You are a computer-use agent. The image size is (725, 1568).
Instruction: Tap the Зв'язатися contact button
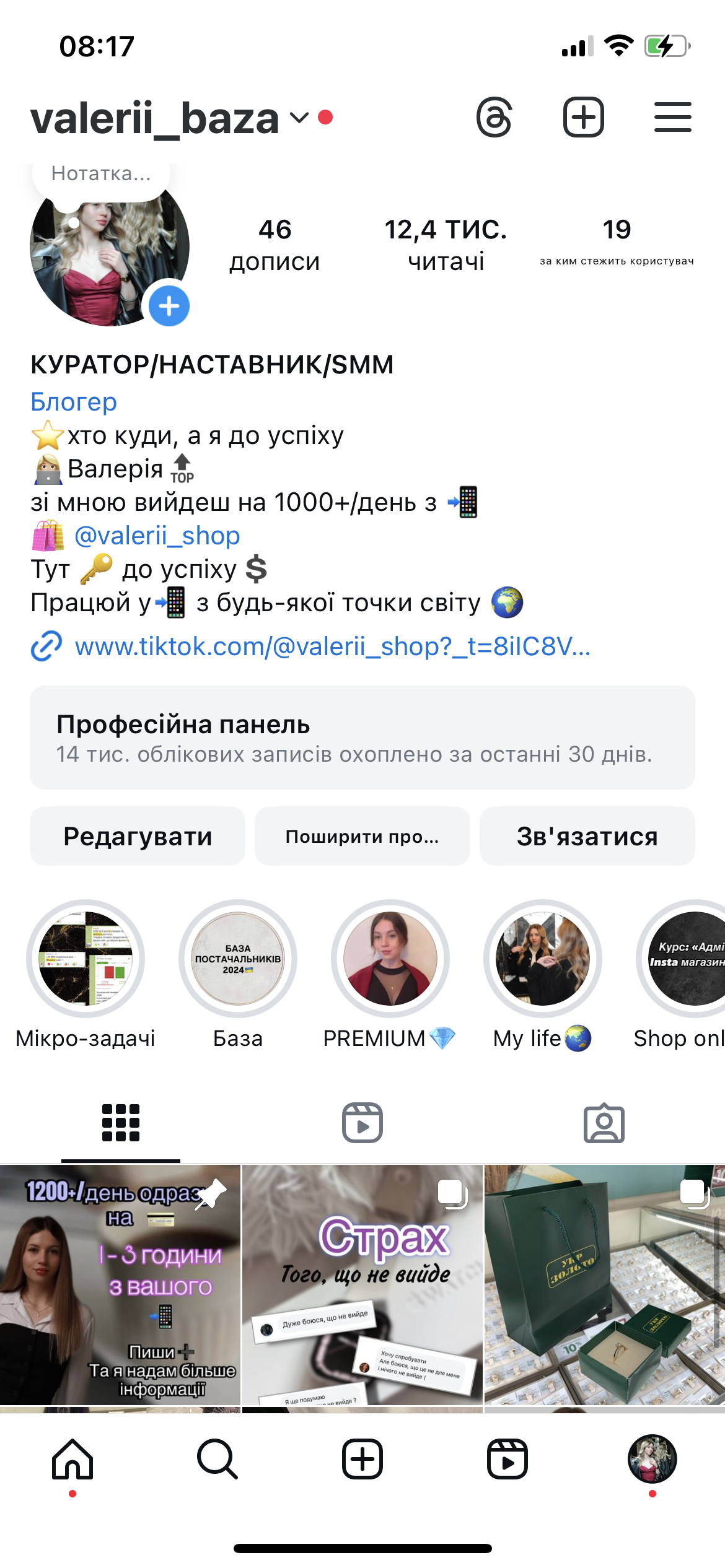click(587, 836)
